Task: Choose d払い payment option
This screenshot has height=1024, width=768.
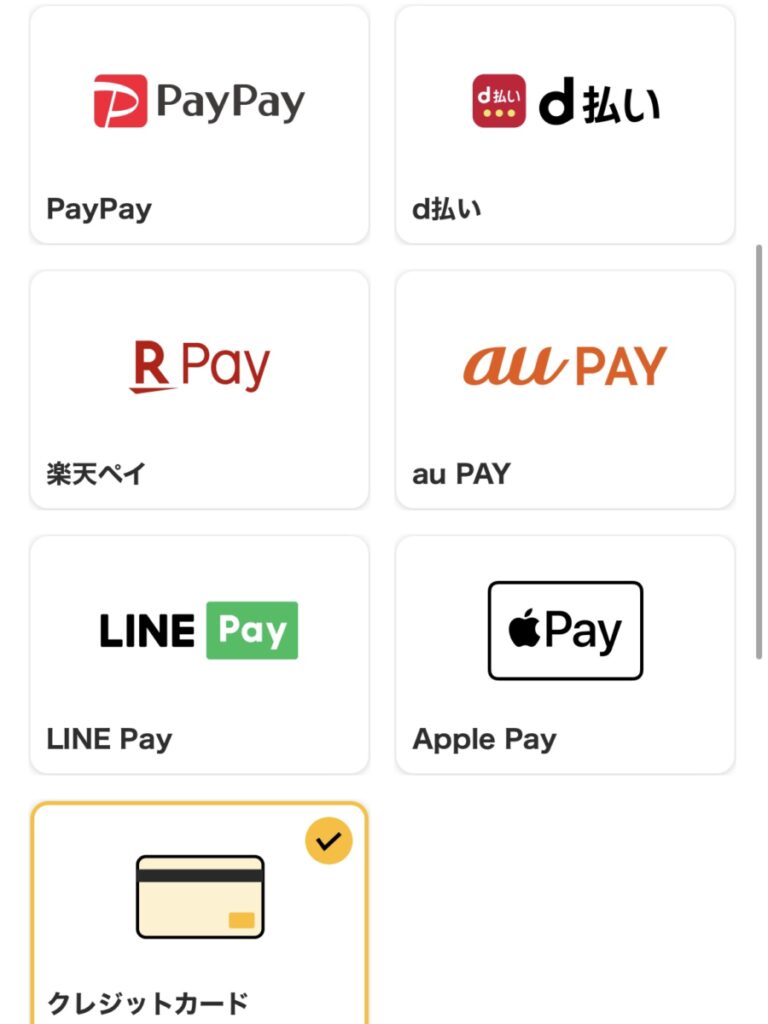Action: pyautogui.click(x=565, y=125)
